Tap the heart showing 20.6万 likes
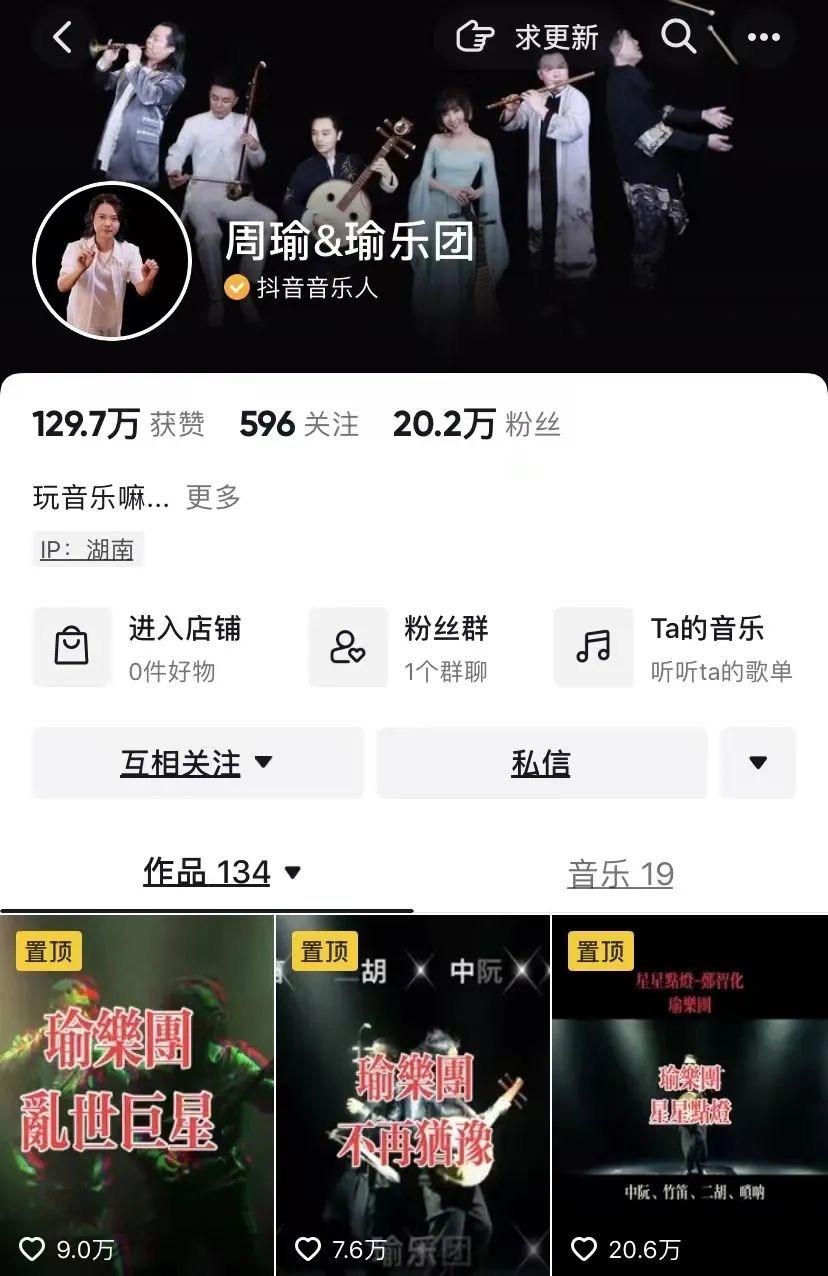The height and width of the screenshot is (1276, 828). click(585, 1250)
